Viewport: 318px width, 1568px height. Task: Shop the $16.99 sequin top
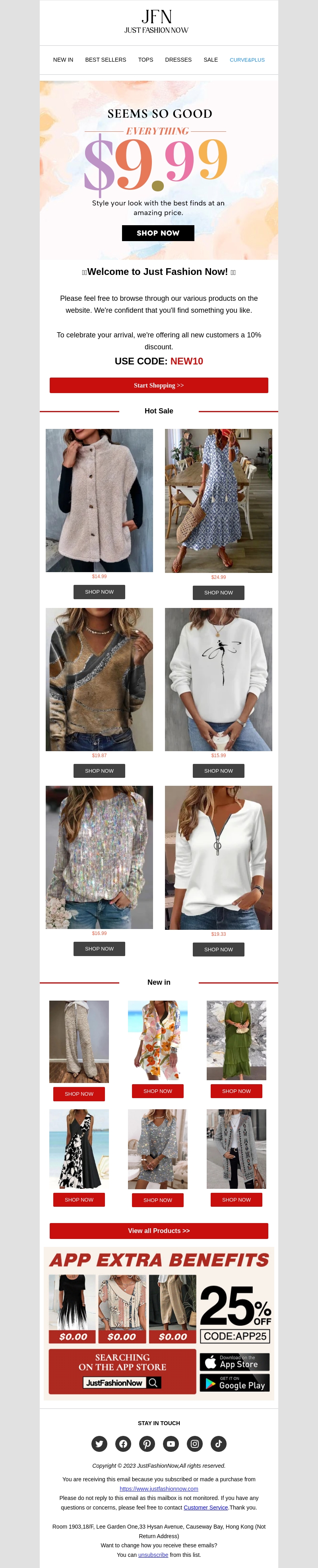99,949
